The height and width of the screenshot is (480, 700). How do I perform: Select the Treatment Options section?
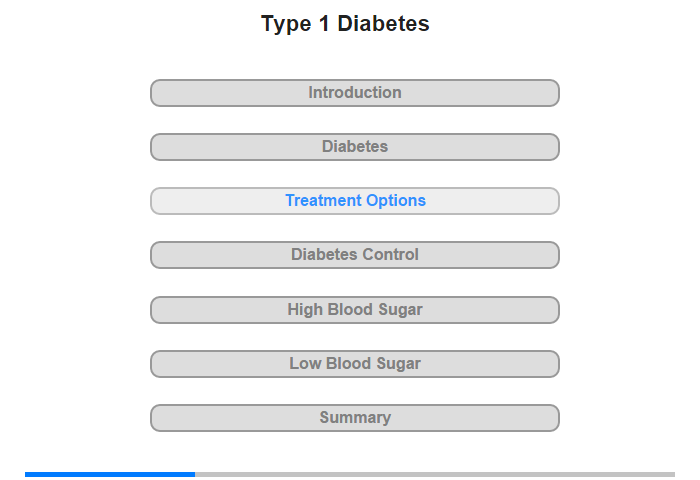[354, 201]
